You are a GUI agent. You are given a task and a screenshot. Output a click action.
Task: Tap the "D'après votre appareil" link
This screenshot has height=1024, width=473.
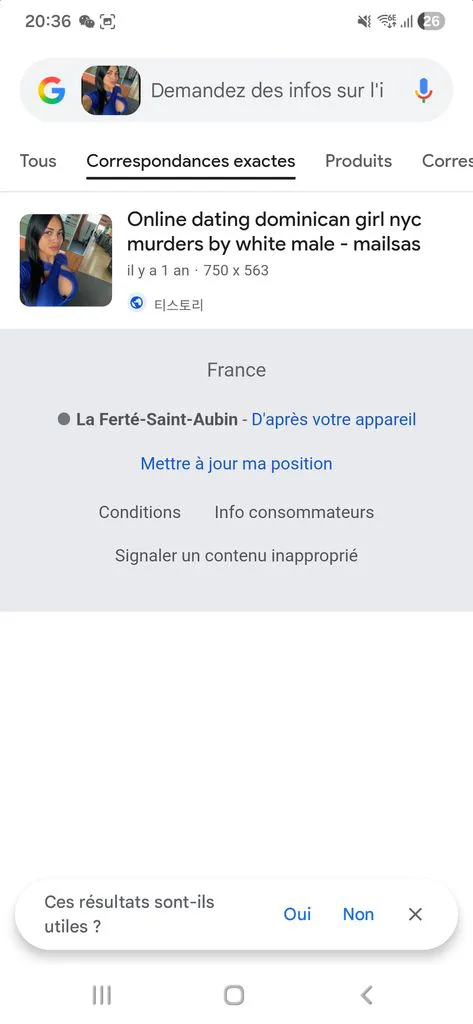pyautogui.click(x=334, y=419)
